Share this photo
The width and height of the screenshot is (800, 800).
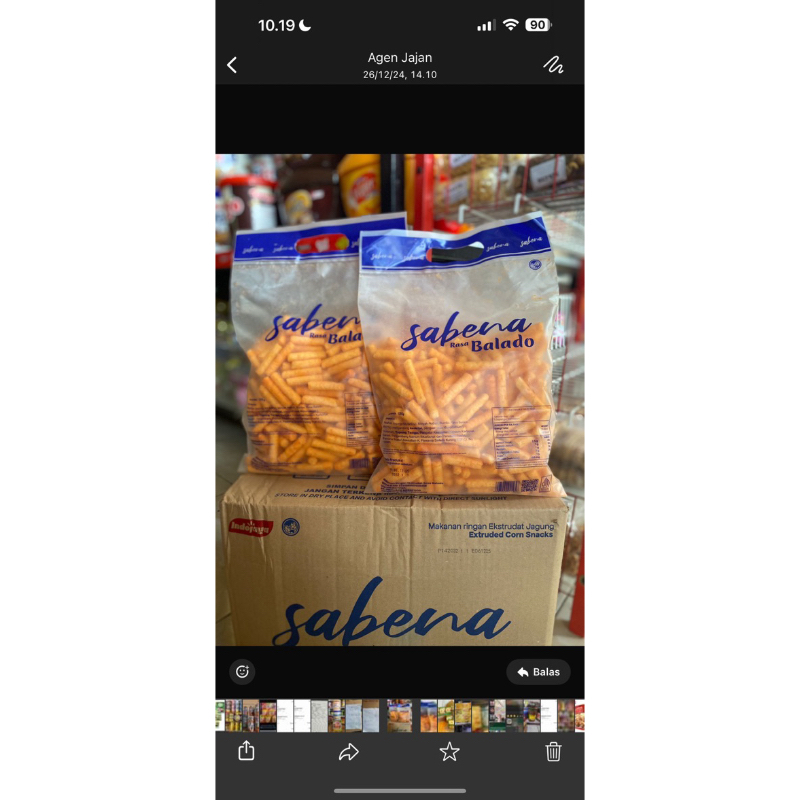point(247,751)
